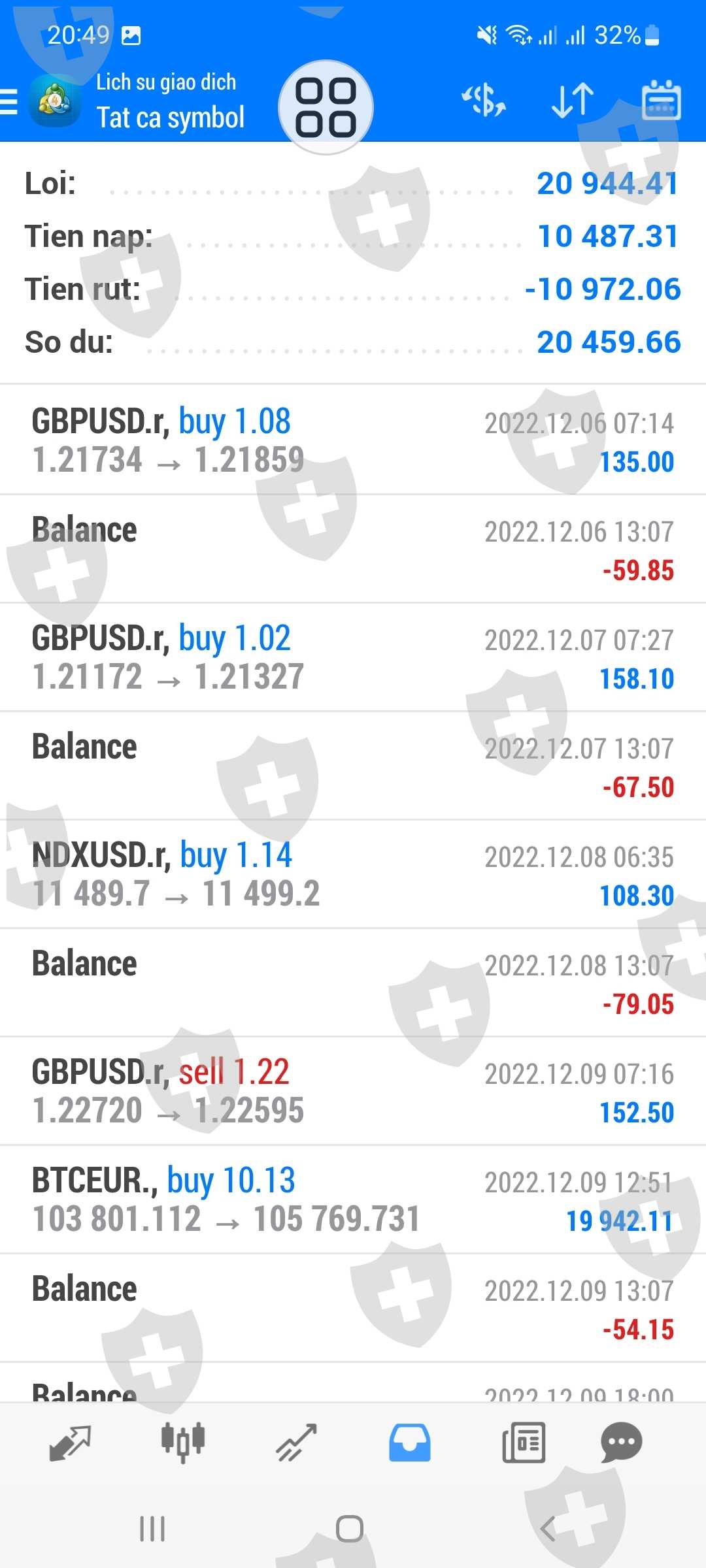
Task: Tap the four-squares floating button
Action: pyautogui.click(x=326, y=107)
